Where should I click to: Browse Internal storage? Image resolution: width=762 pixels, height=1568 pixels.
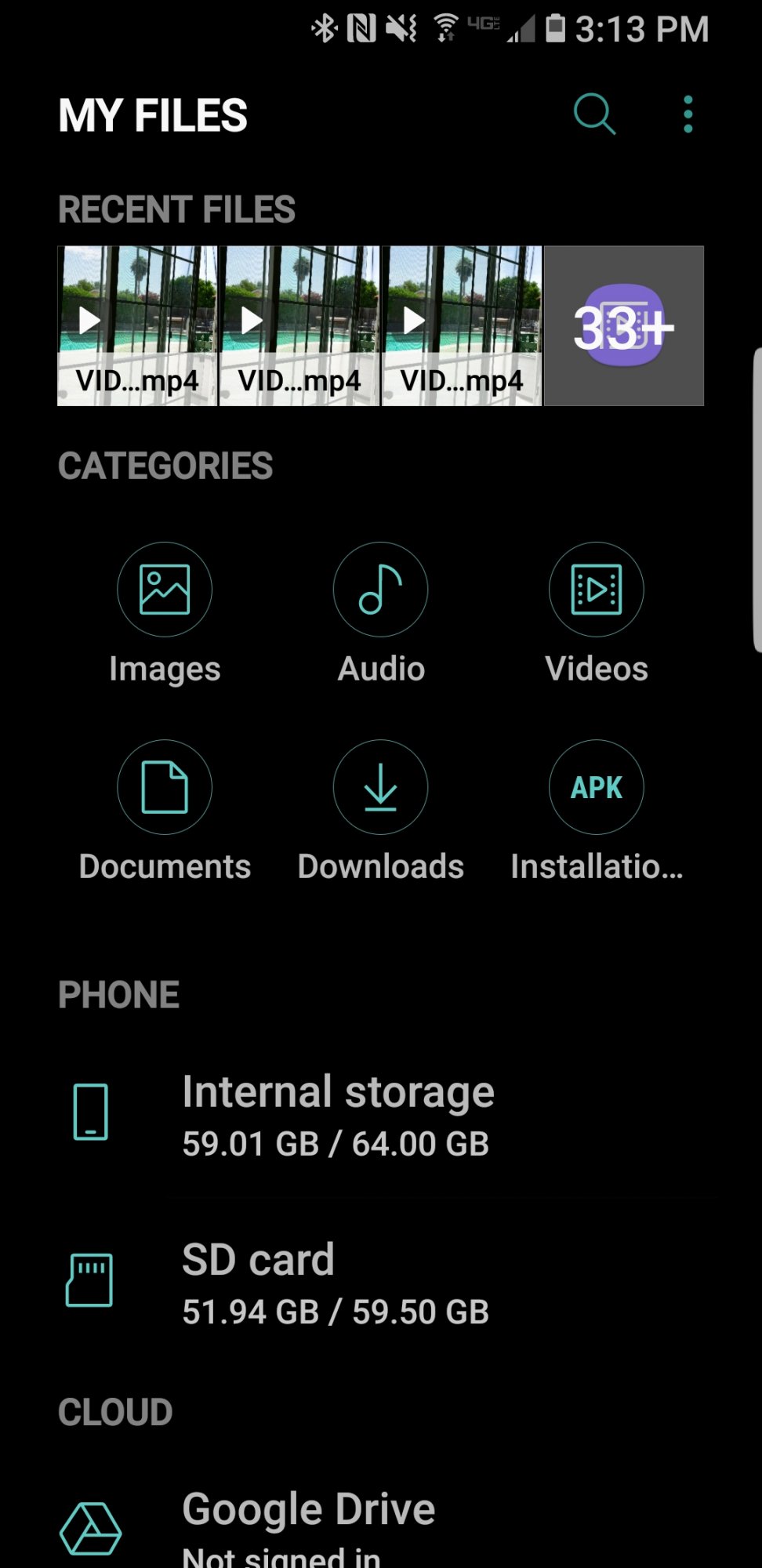[x=381, y=1114]
